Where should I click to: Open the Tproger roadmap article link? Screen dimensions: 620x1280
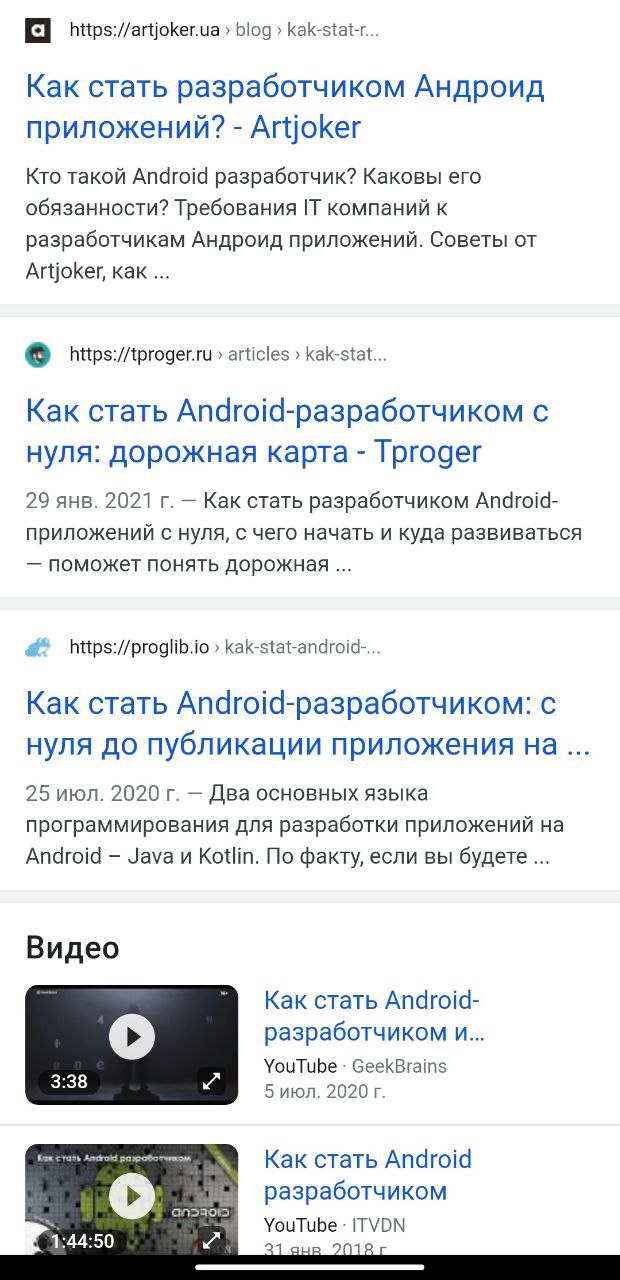(x=287, y=431)
